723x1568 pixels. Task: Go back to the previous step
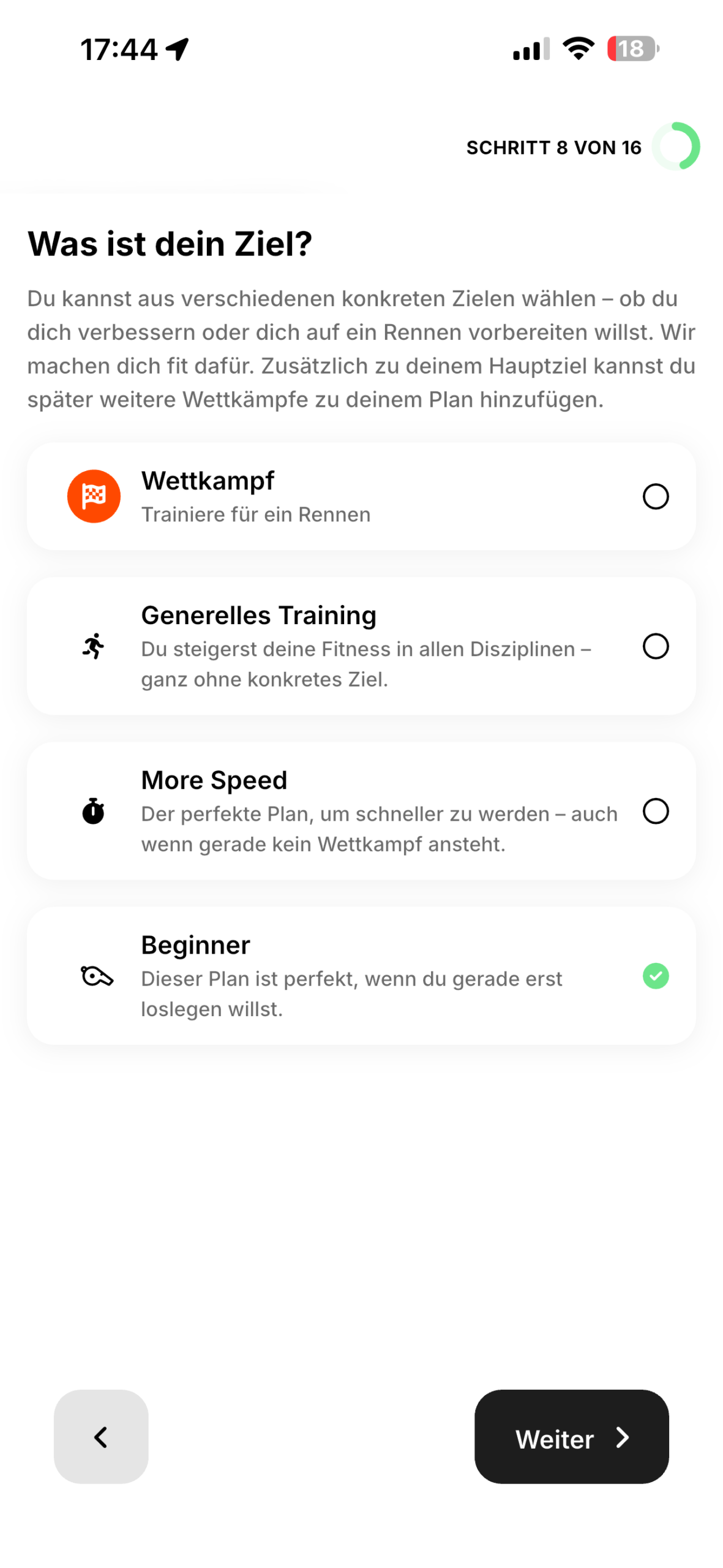point(101,1436)
